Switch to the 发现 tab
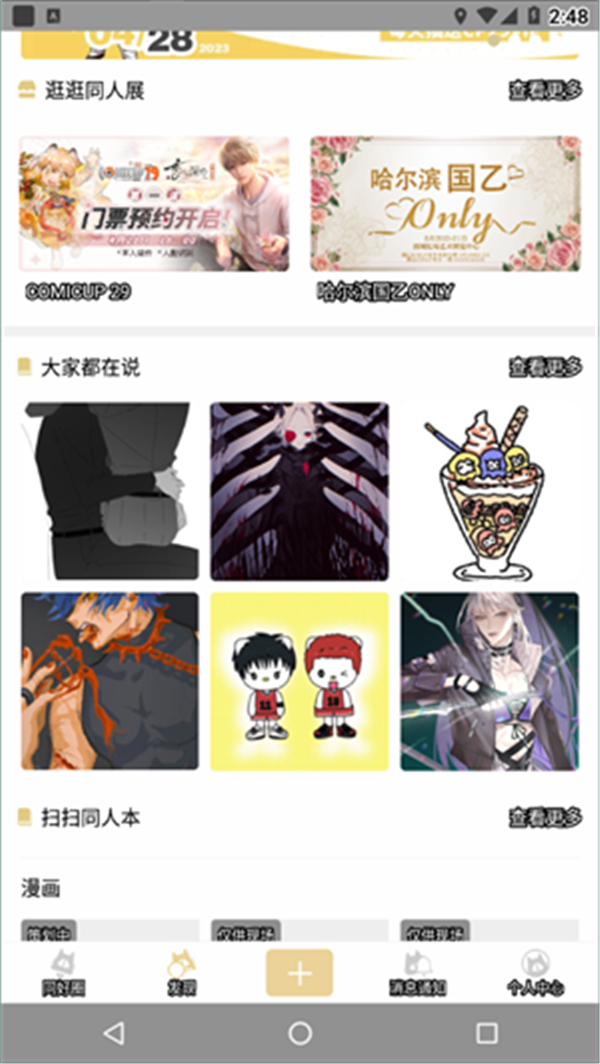Image resolution: width=600 pixels, height=1064 pixels. [x=181, y=974]
